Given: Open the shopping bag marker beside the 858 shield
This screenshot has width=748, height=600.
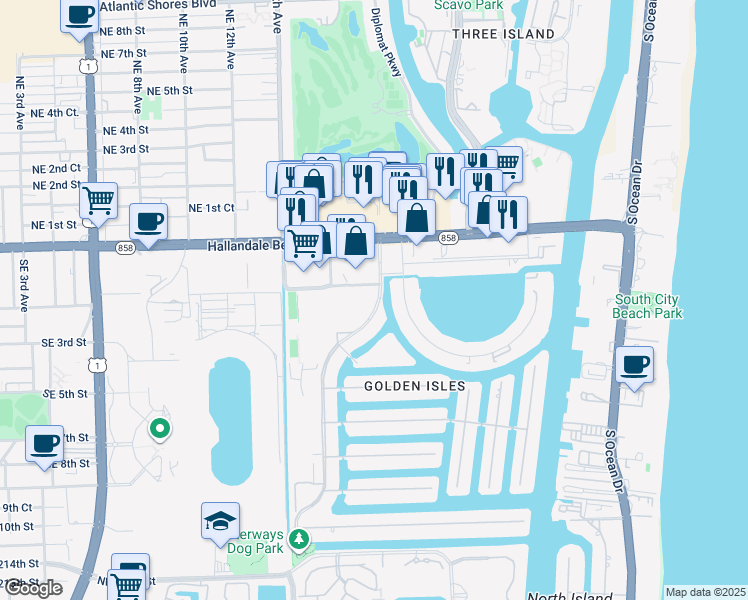Looking at the screenshot, I should pyautogui.click(x=416, y=217).
